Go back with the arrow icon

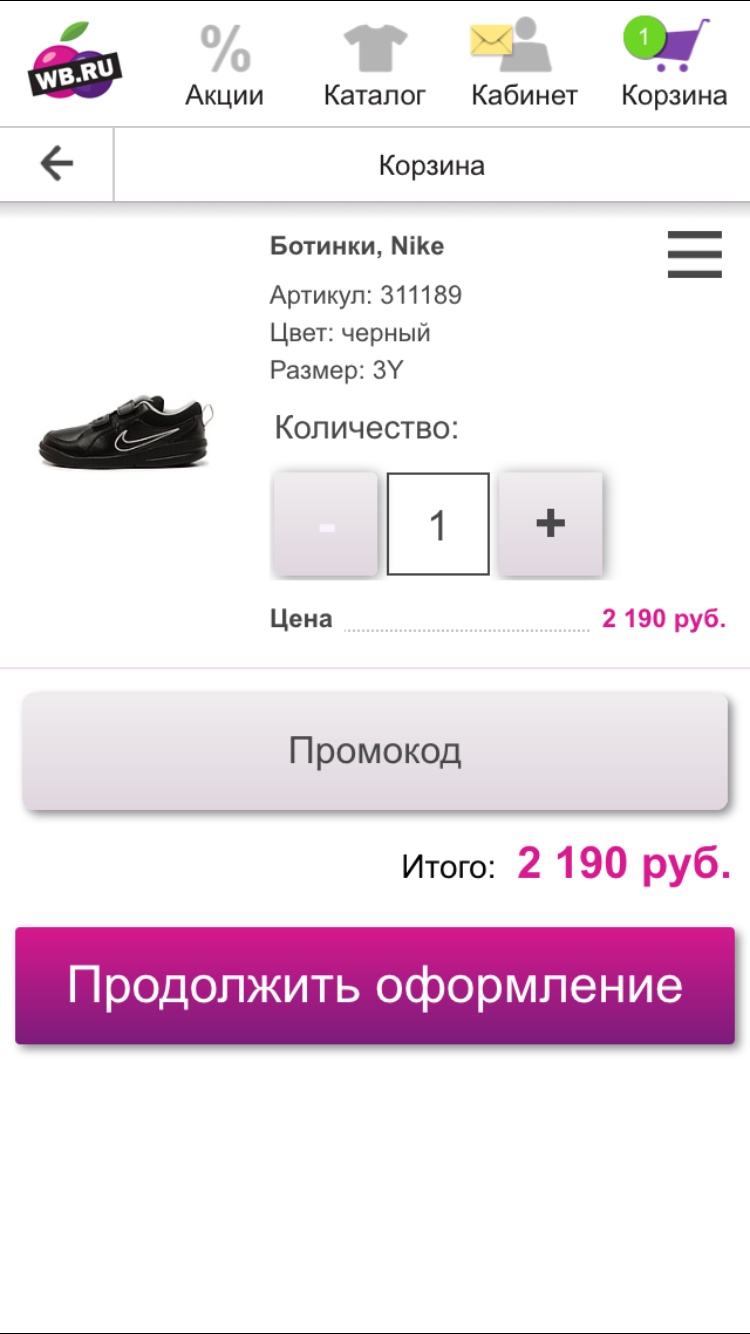pyautogui.click(x=57, y=164)
